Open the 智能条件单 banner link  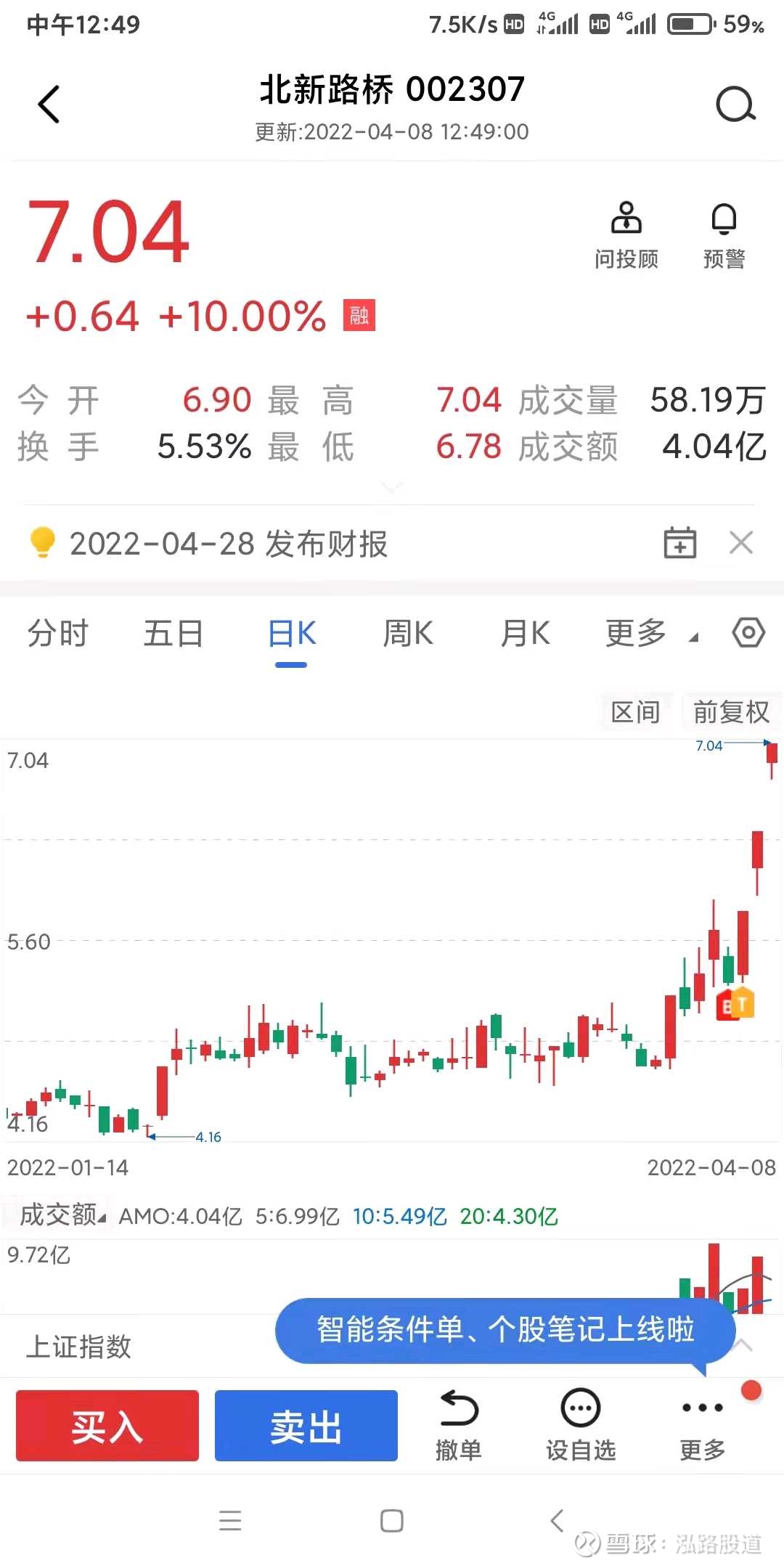(x=504, y=1330)
